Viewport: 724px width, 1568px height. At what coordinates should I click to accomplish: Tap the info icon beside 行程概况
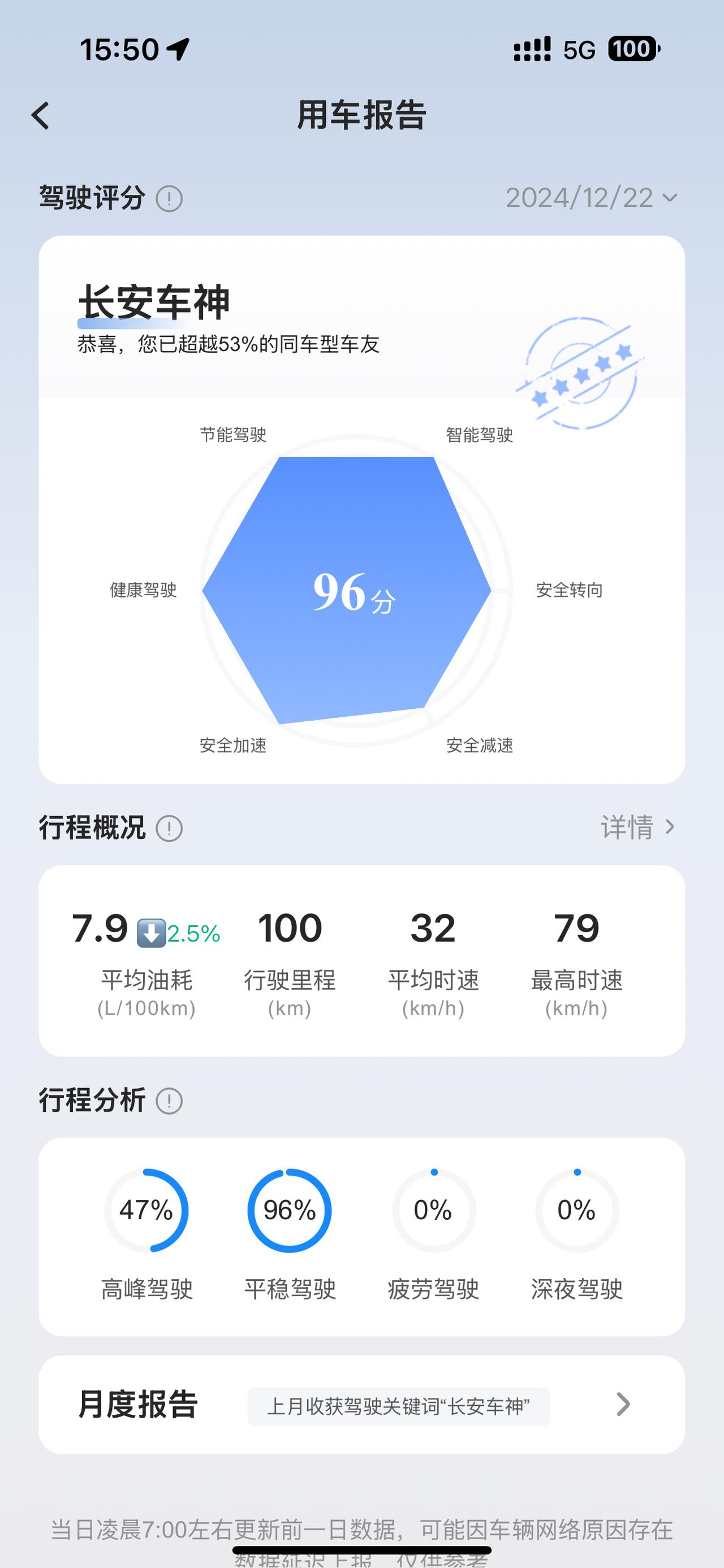click(x=169, y=829)
